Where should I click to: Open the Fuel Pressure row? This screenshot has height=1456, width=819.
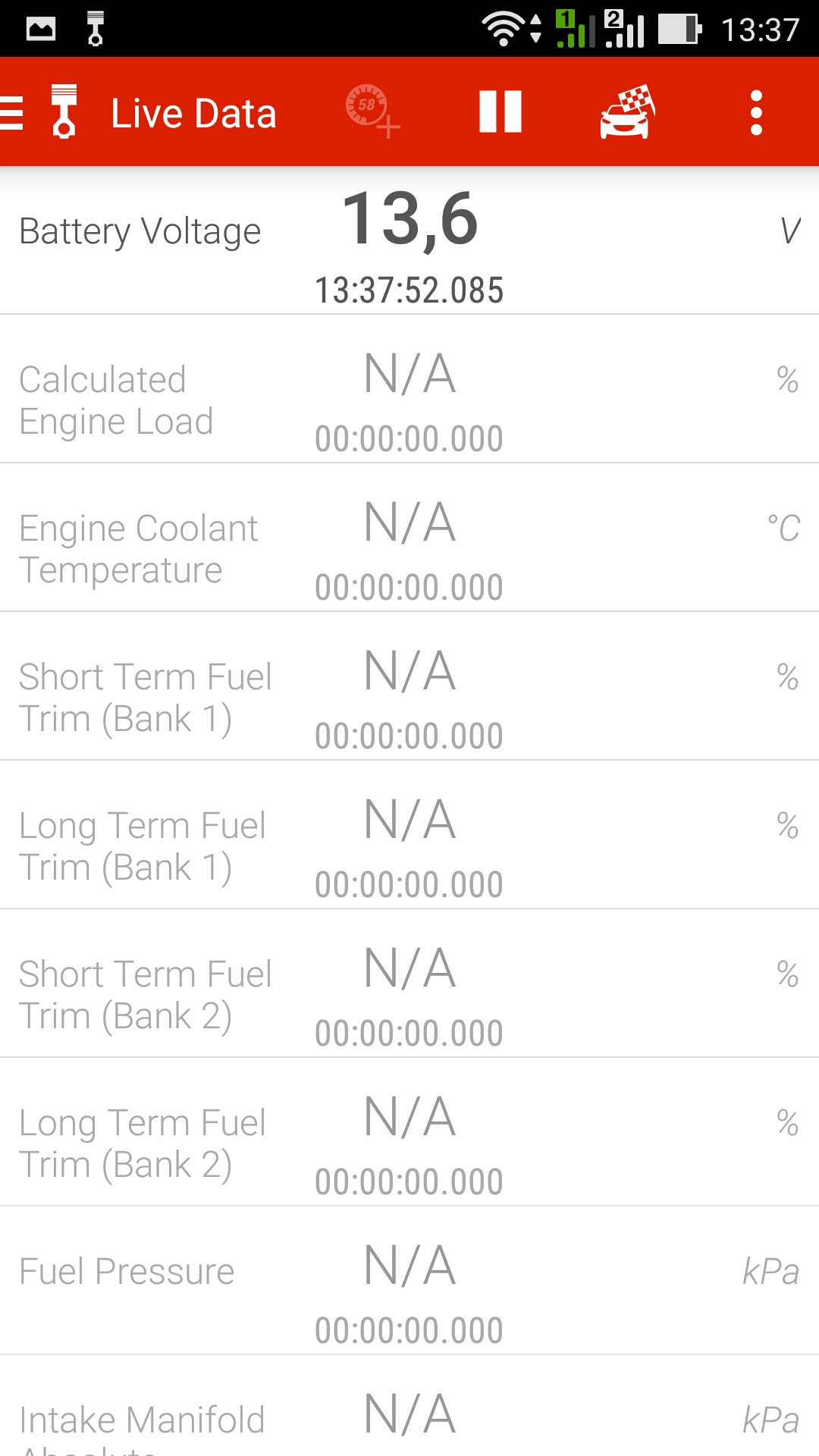(409, 1281)
